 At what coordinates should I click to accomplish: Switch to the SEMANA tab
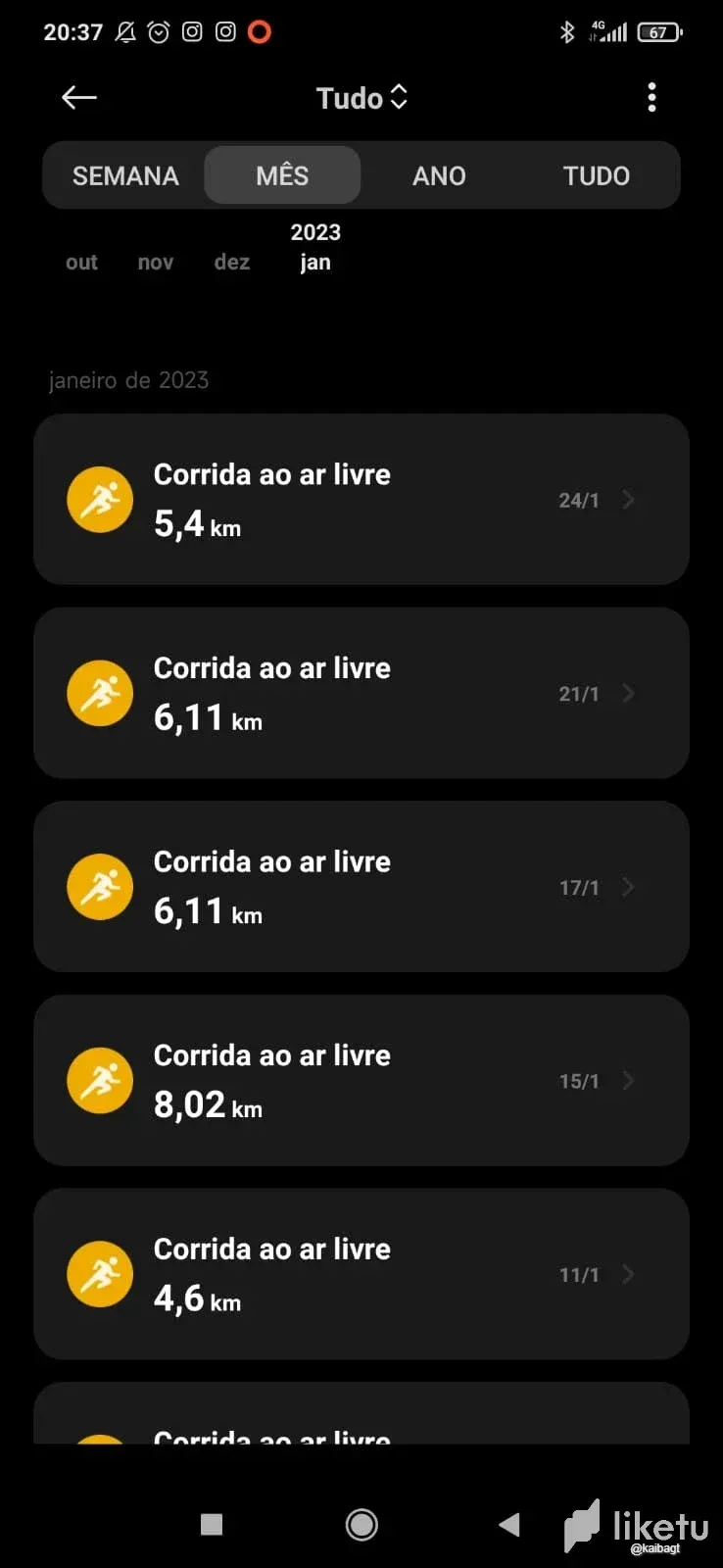click(125, 175)
